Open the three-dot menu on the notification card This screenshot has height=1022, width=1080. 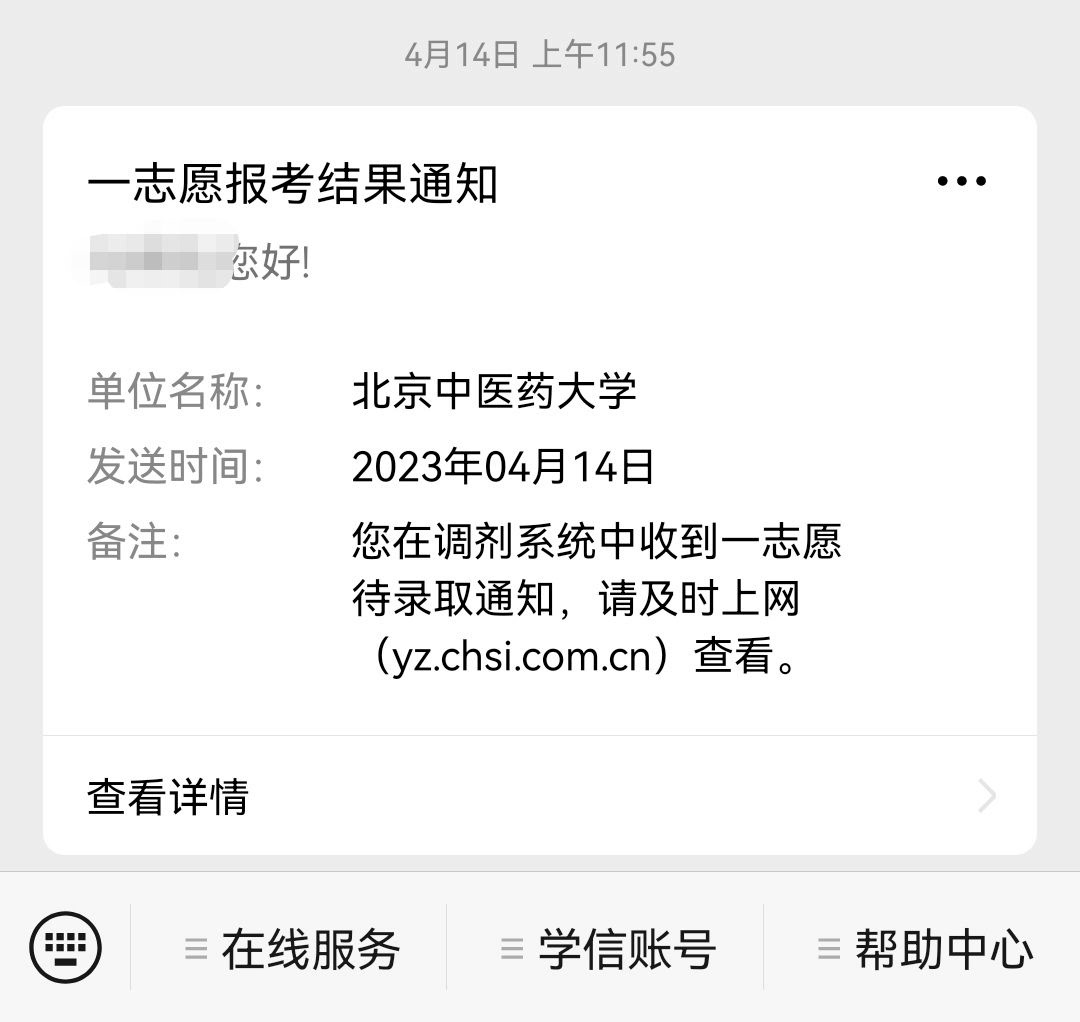coord(961,182)
